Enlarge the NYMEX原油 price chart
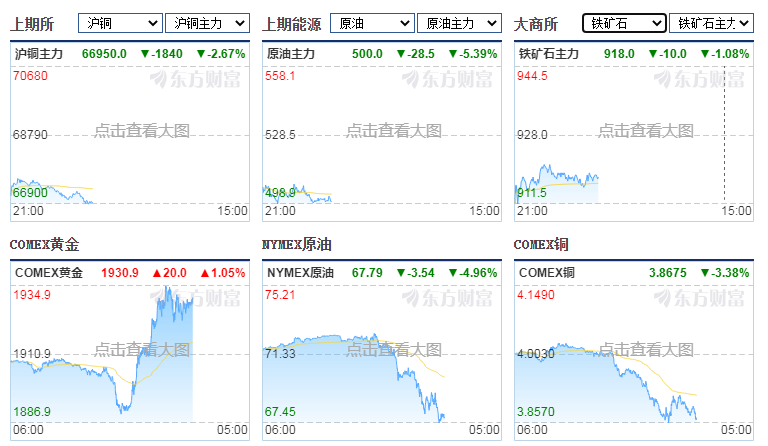 point(394,350)
